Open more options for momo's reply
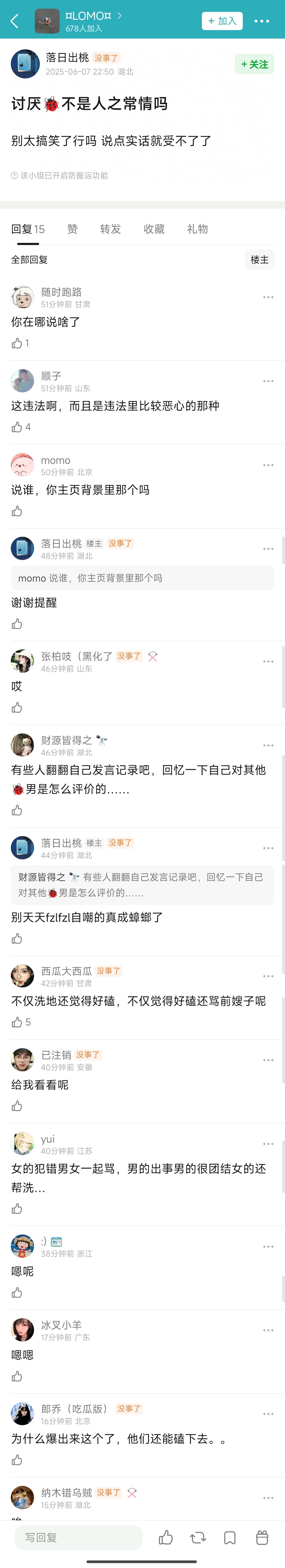Screen dimensions: 285x1568 [x=268, y=465]
